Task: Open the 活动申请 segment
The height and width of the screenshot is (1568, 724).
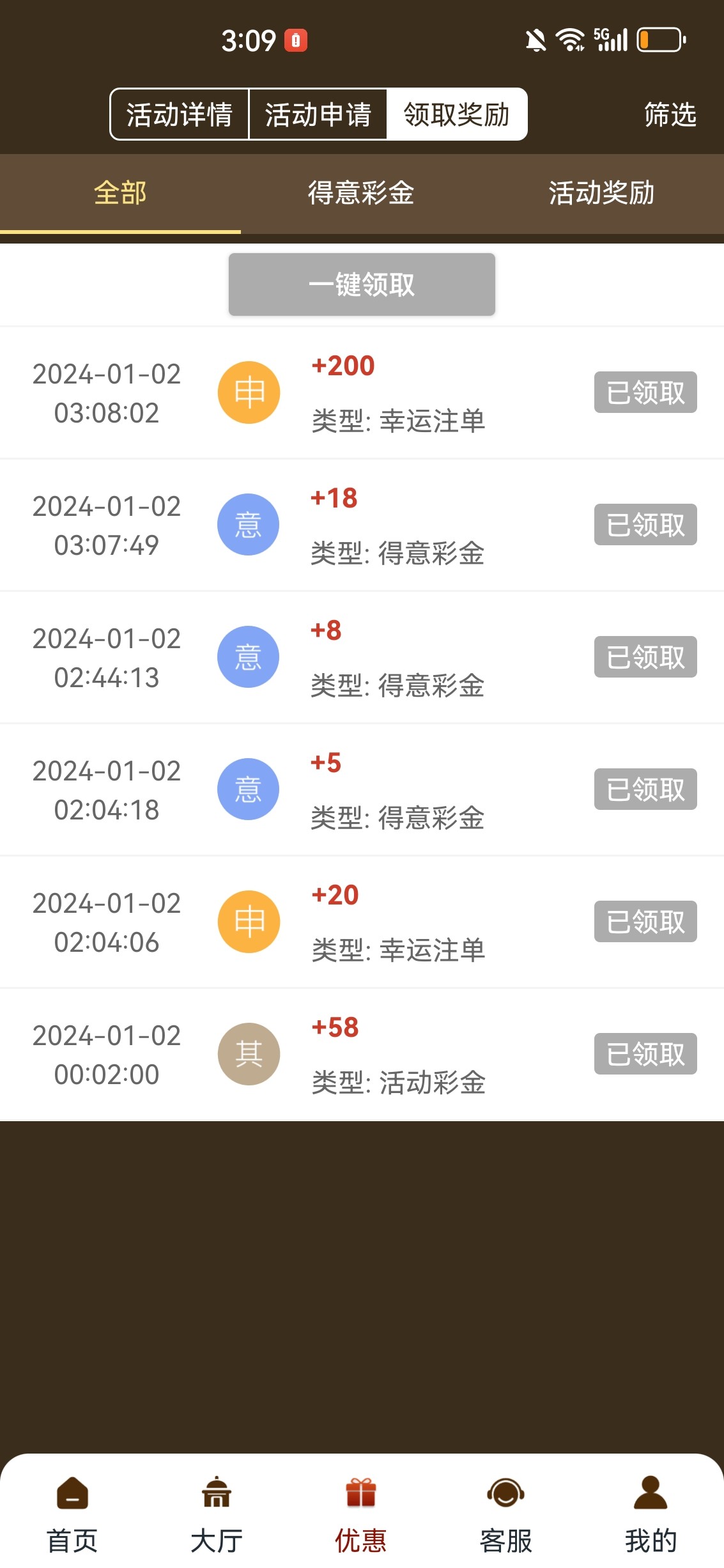Action: (318, 114)
